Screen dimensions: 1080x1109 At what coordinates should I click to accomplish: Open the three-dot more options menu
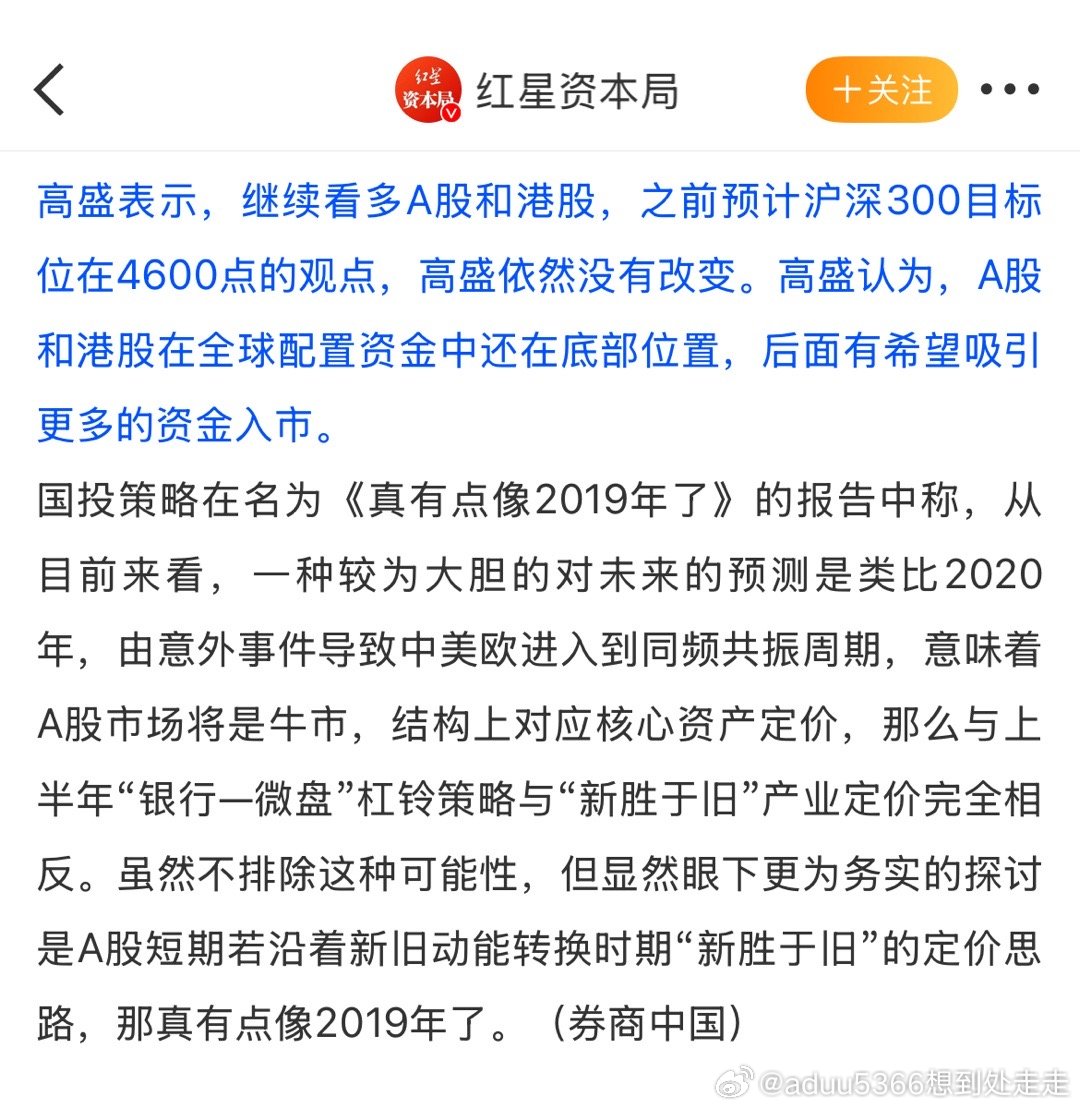coord(1012,89)
